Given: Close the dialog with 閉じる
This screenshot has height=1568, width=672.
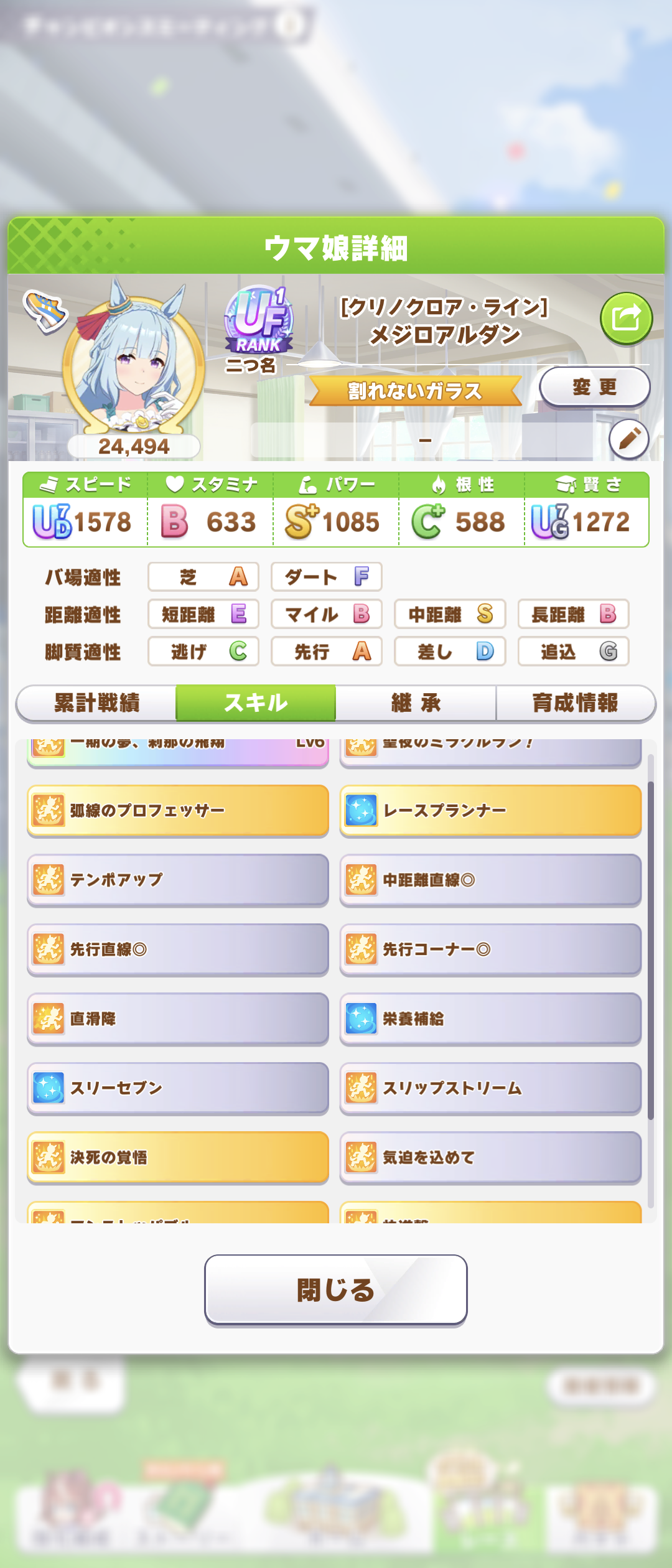Looking at the screenshot, I should pos(336,1289).
